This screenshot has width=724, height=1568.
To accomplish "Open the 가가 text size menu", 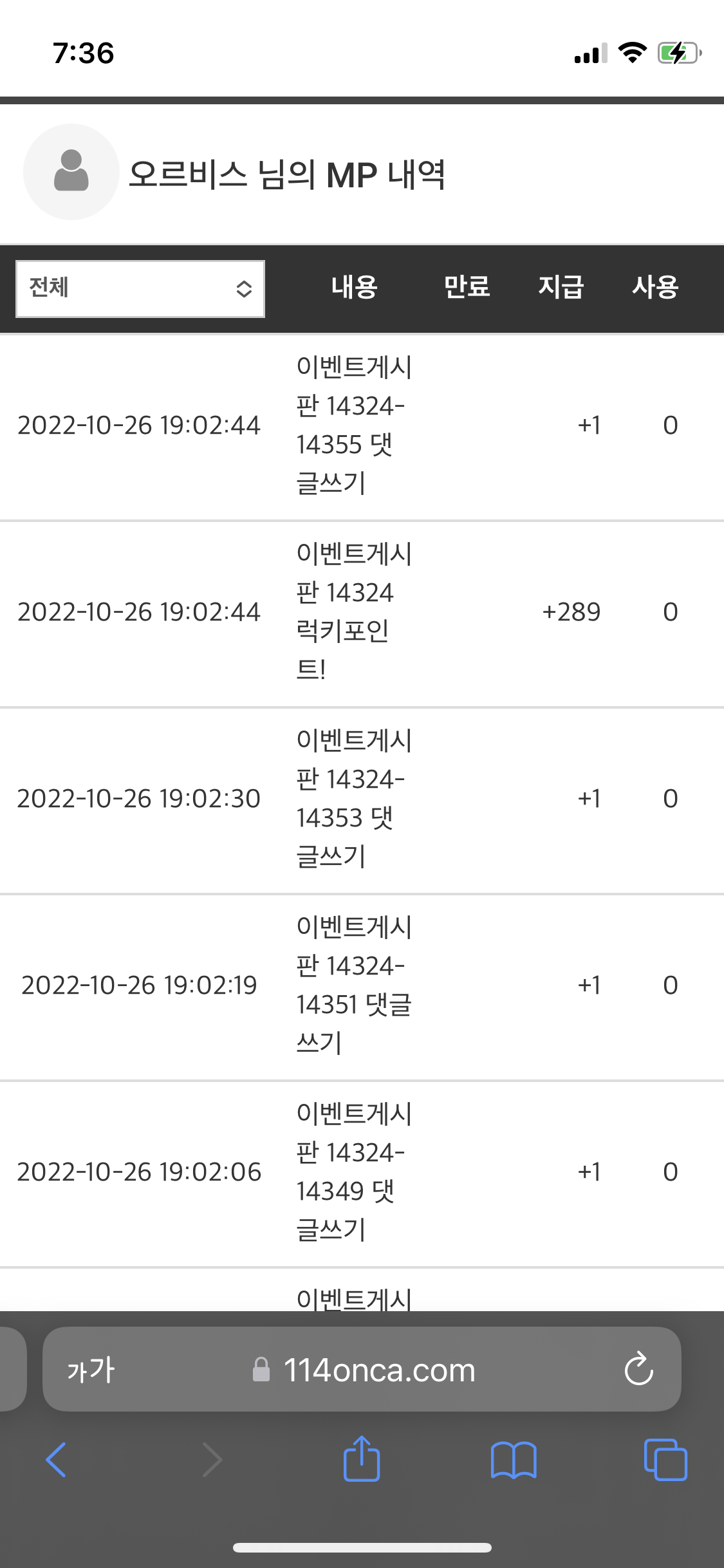I will pos(91,1369).
